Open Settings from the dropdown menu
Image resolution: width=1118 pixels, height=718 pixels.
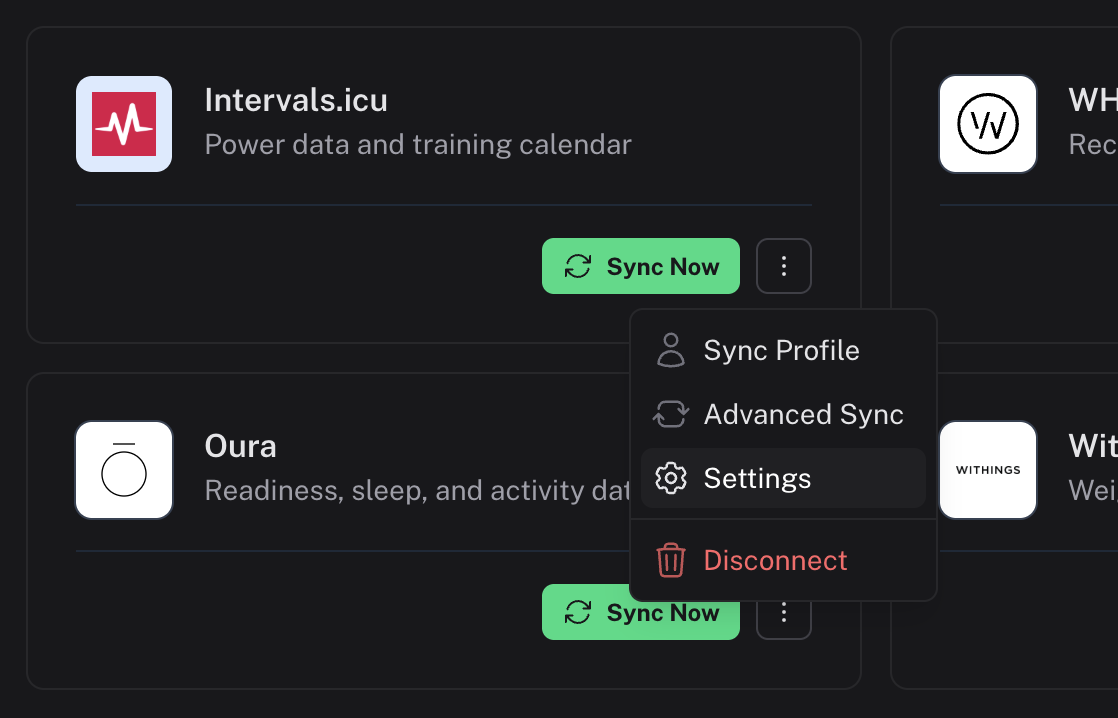[x=757, y=478]
